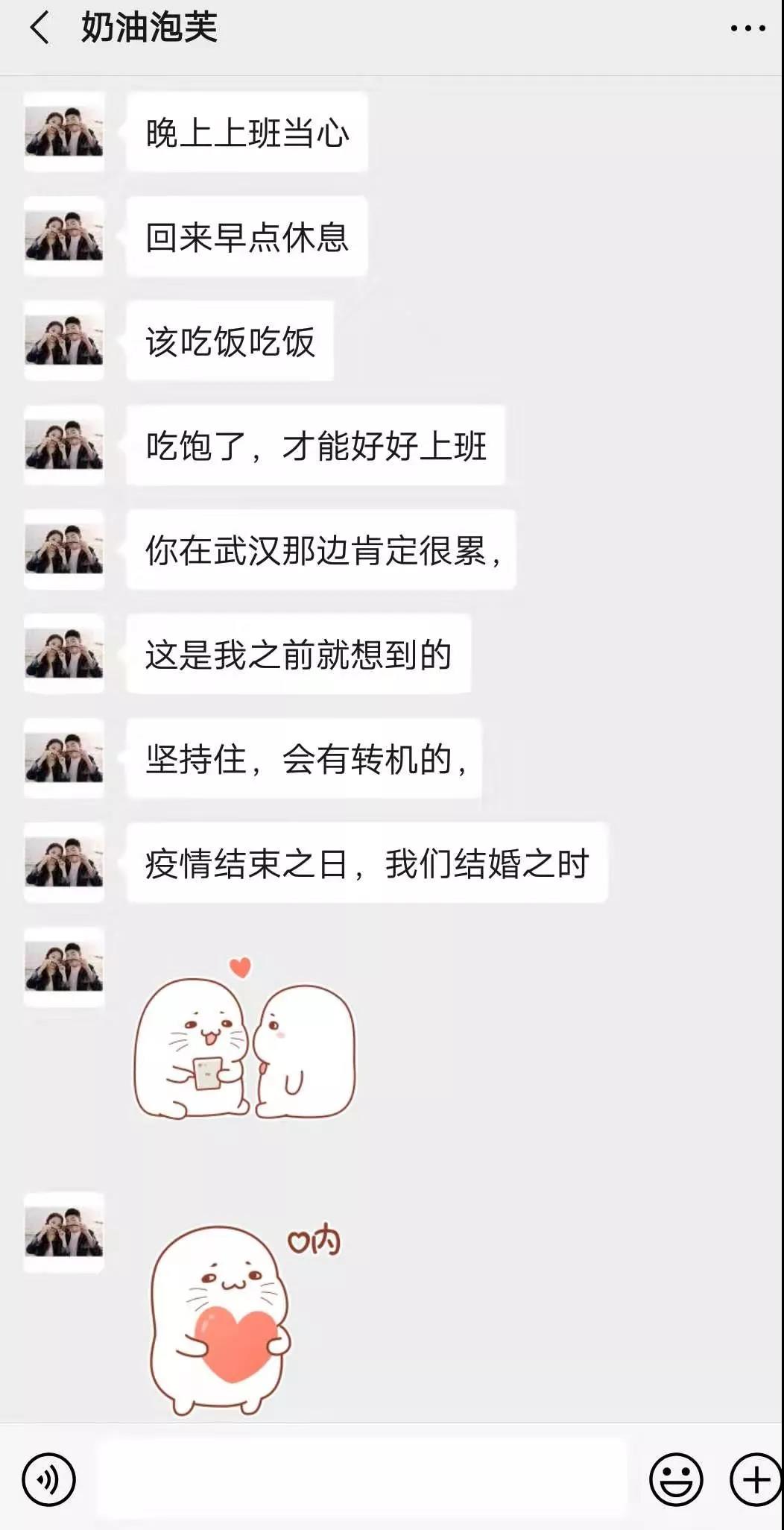Select the message bubble '该吃饭吃饭'
Screen dimensions: 784x1530
click(x=228, y=341)
